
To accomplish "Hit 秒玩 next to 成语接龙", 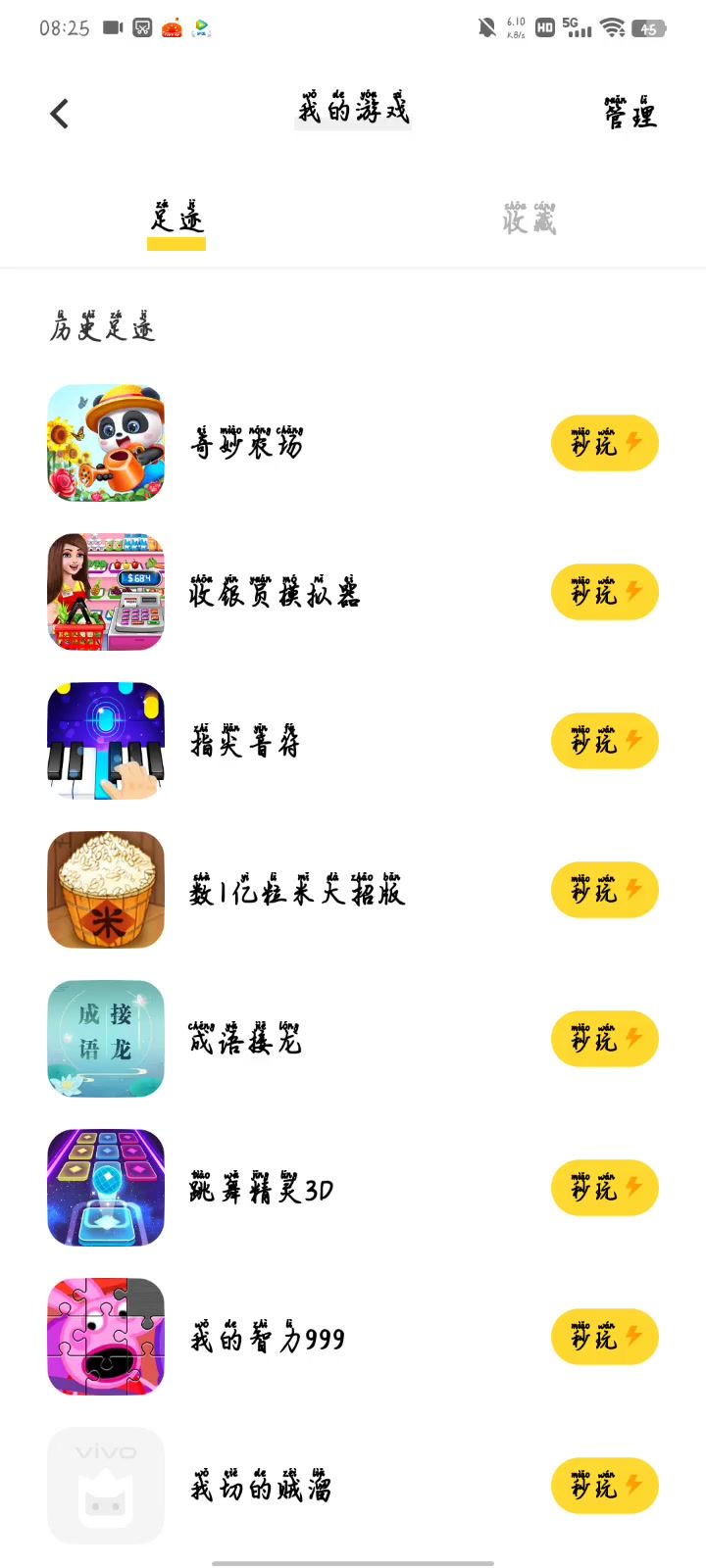I will pos(604,1040).
